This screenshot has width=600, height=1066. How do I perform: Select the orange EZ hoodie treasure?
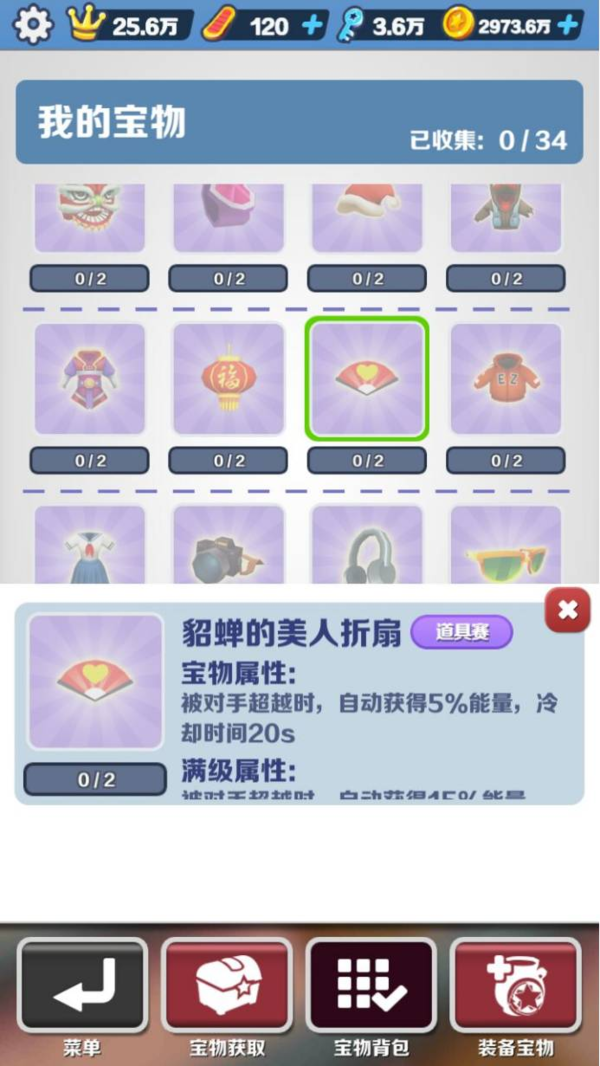click(x=506, y=379)
